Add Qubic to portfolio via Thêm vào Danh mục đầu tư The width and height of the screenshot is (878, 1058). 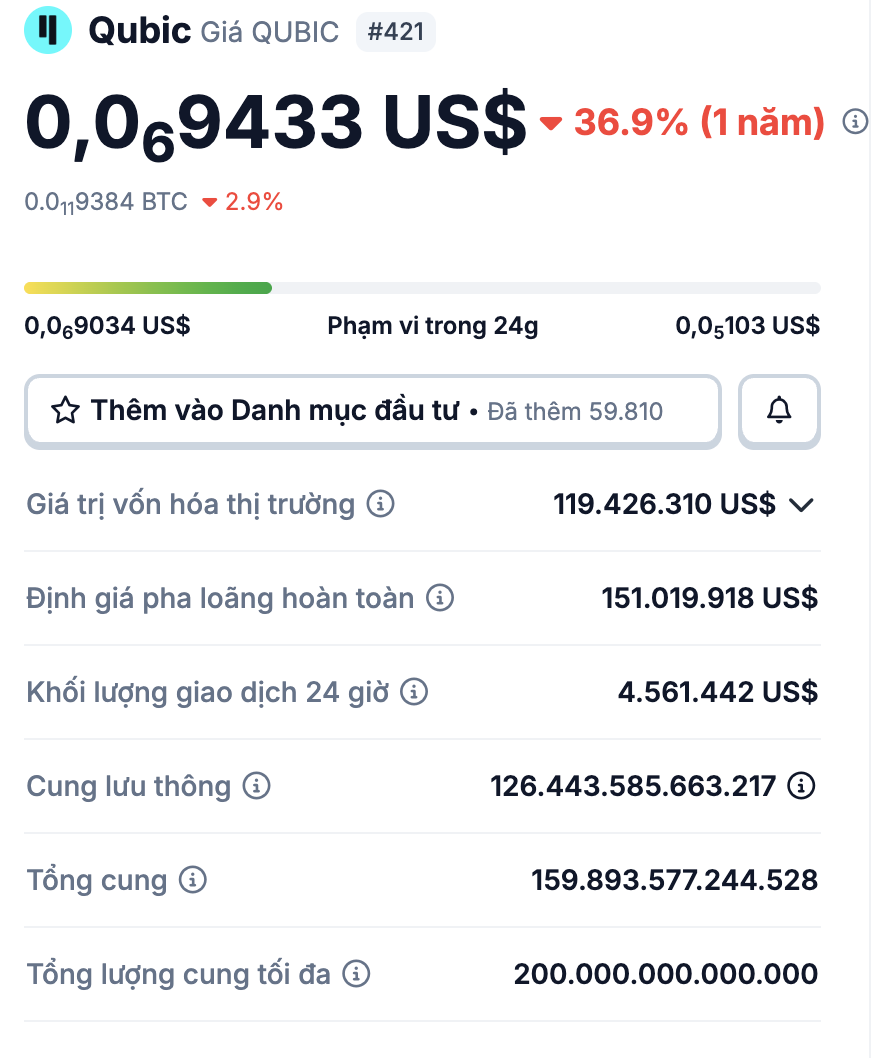pos(372,410)
